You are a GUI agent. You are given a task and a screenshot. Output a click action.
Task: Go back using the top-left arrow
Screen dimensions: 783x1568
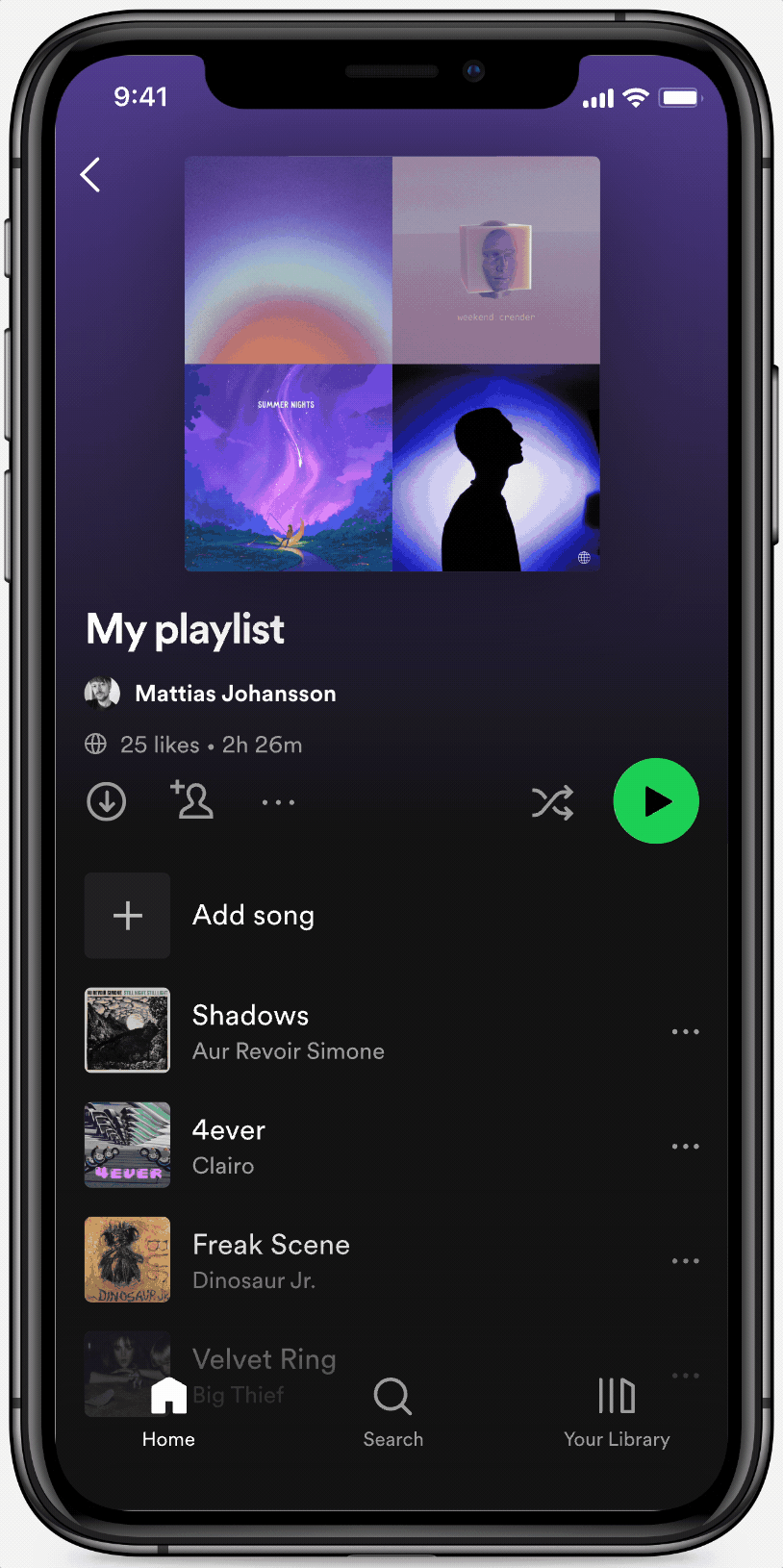click(90, 175)
